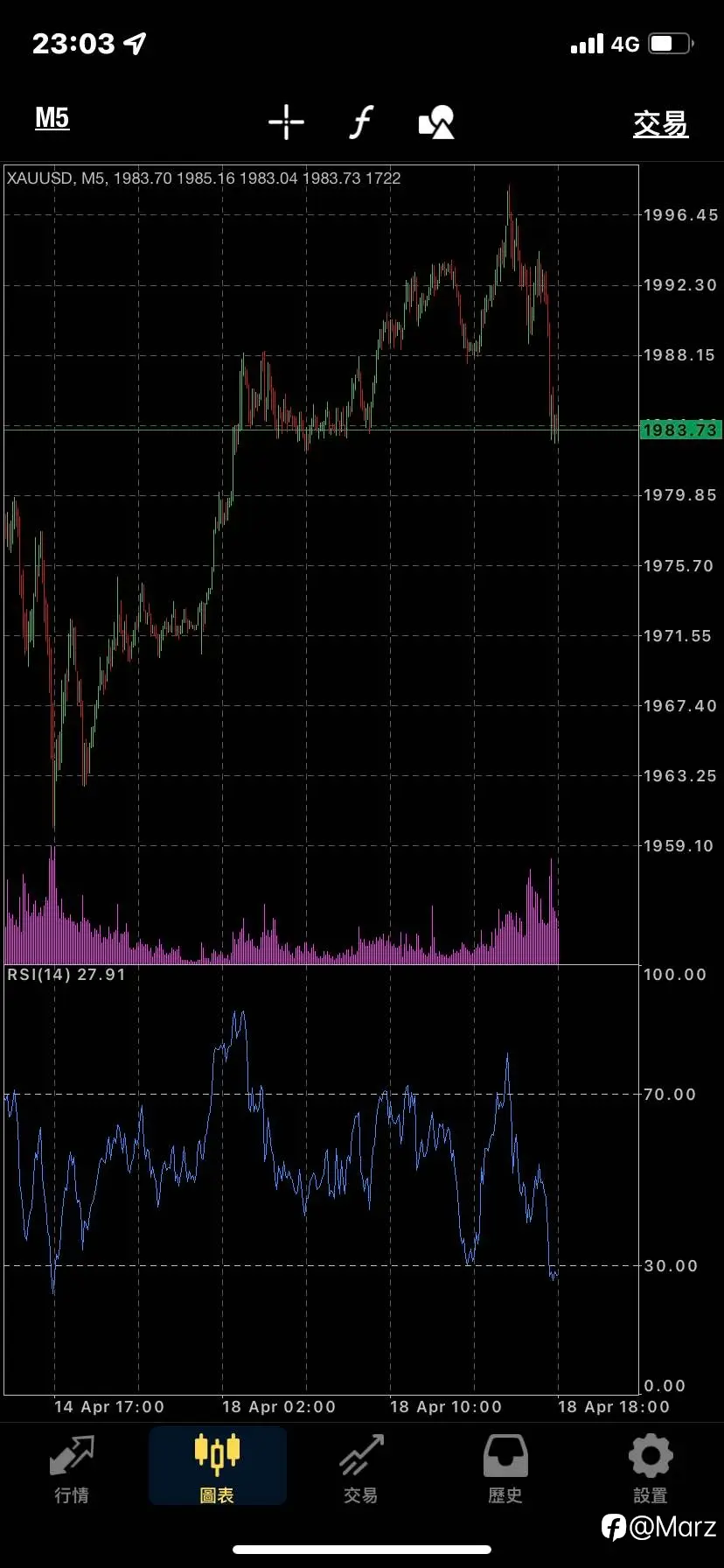The width and height of the screenshot is (724, 1568).
Task: Go to the bottom 交易 trade tab
Action: pyautogui.click(x=361, y=1469)
